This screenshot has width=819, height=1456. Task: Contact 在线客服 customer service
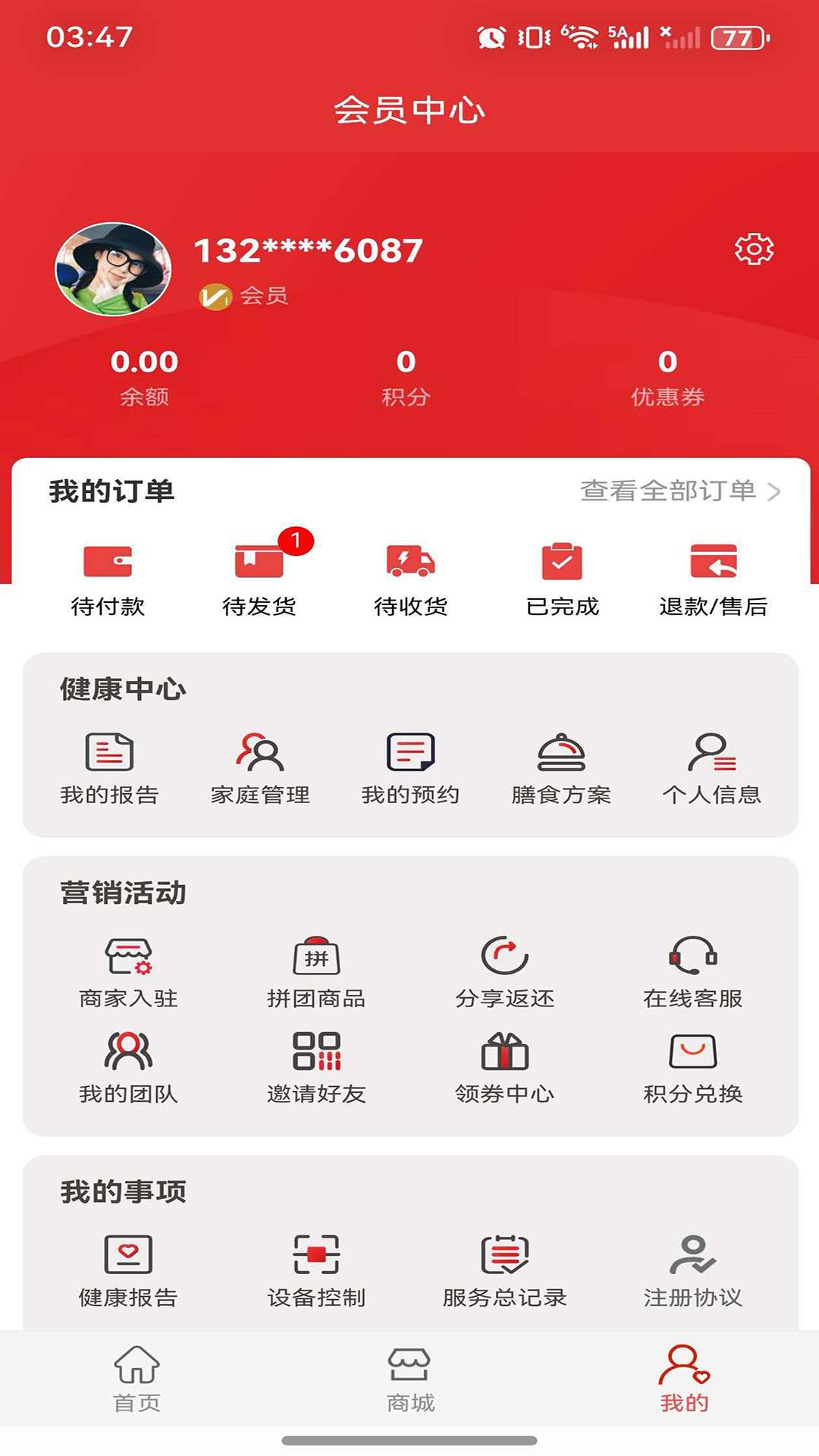coord(692,971)
